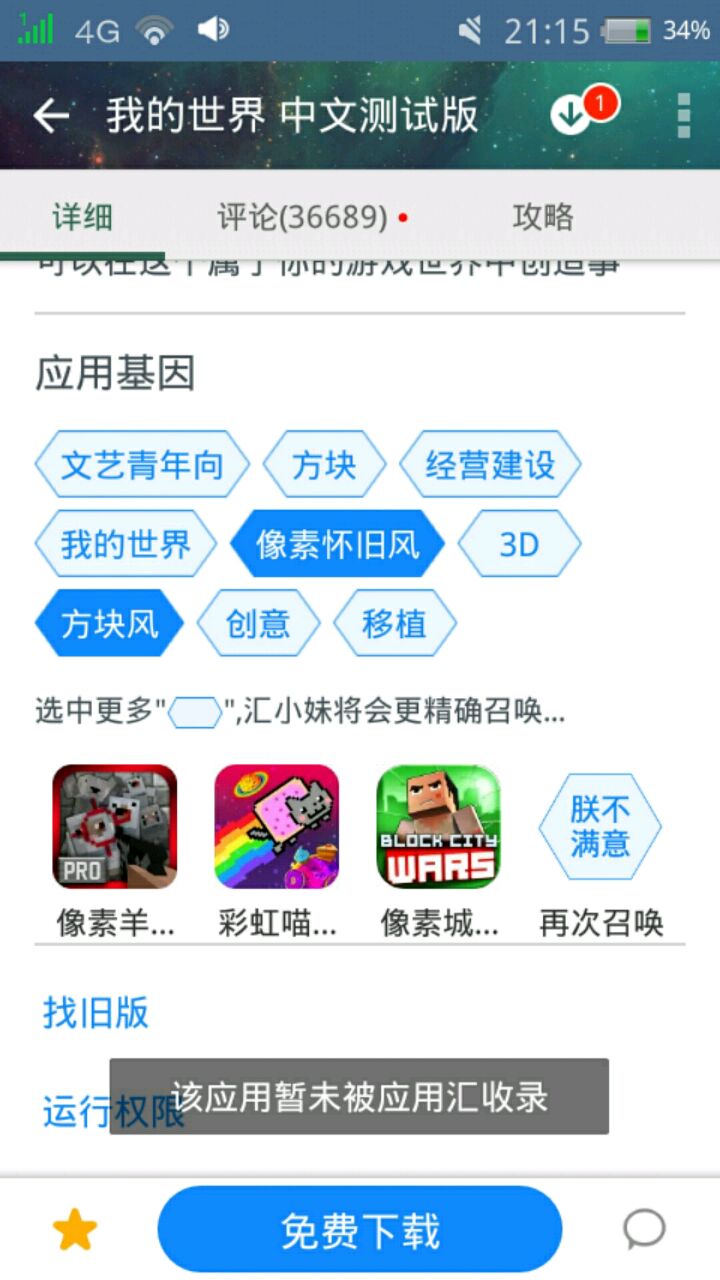Open the 像素城 Block City Wars app

(x=439, y=828)
